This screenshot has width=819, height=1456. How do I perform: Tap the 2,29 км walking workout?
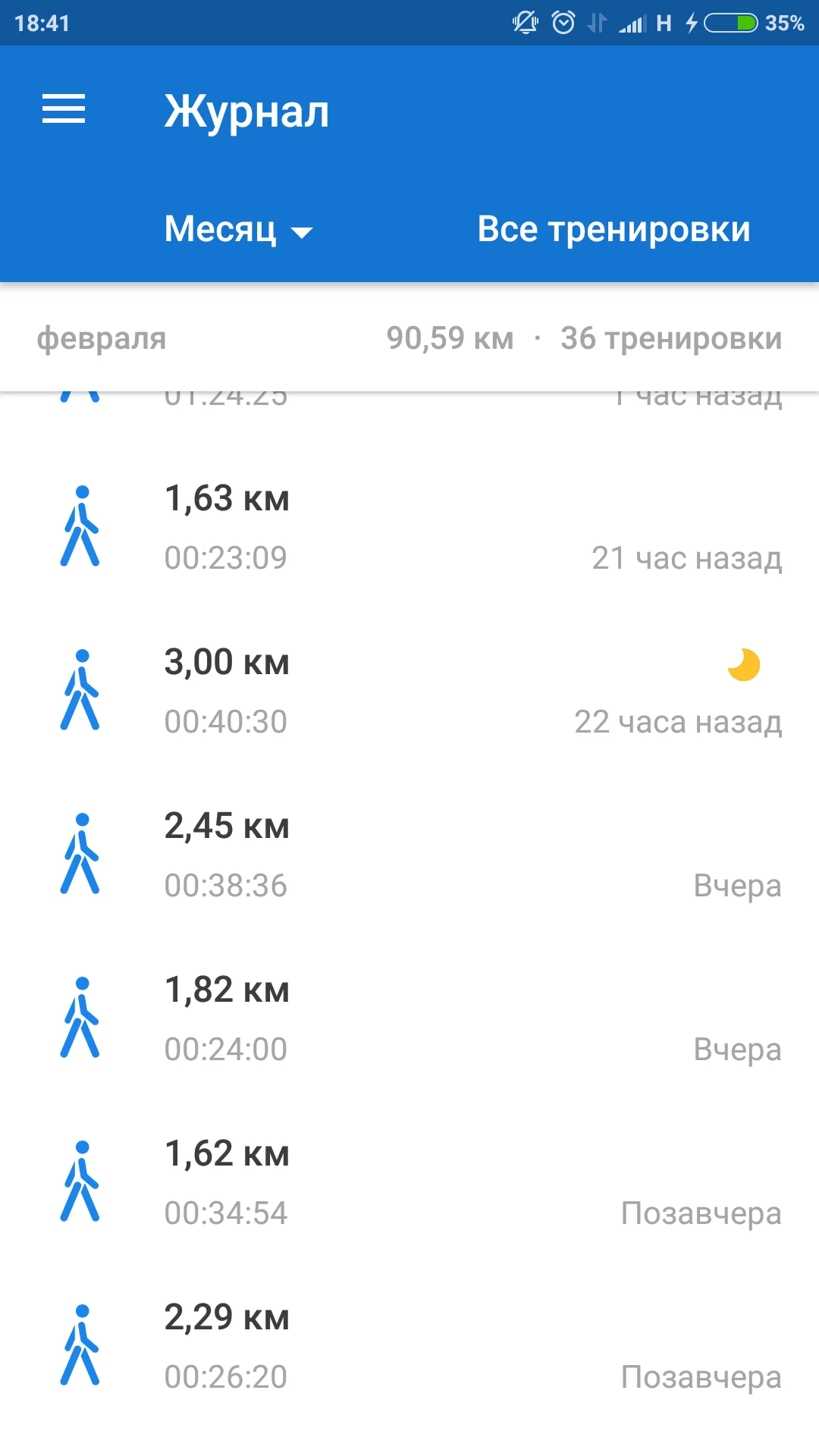coord(409,1346)
